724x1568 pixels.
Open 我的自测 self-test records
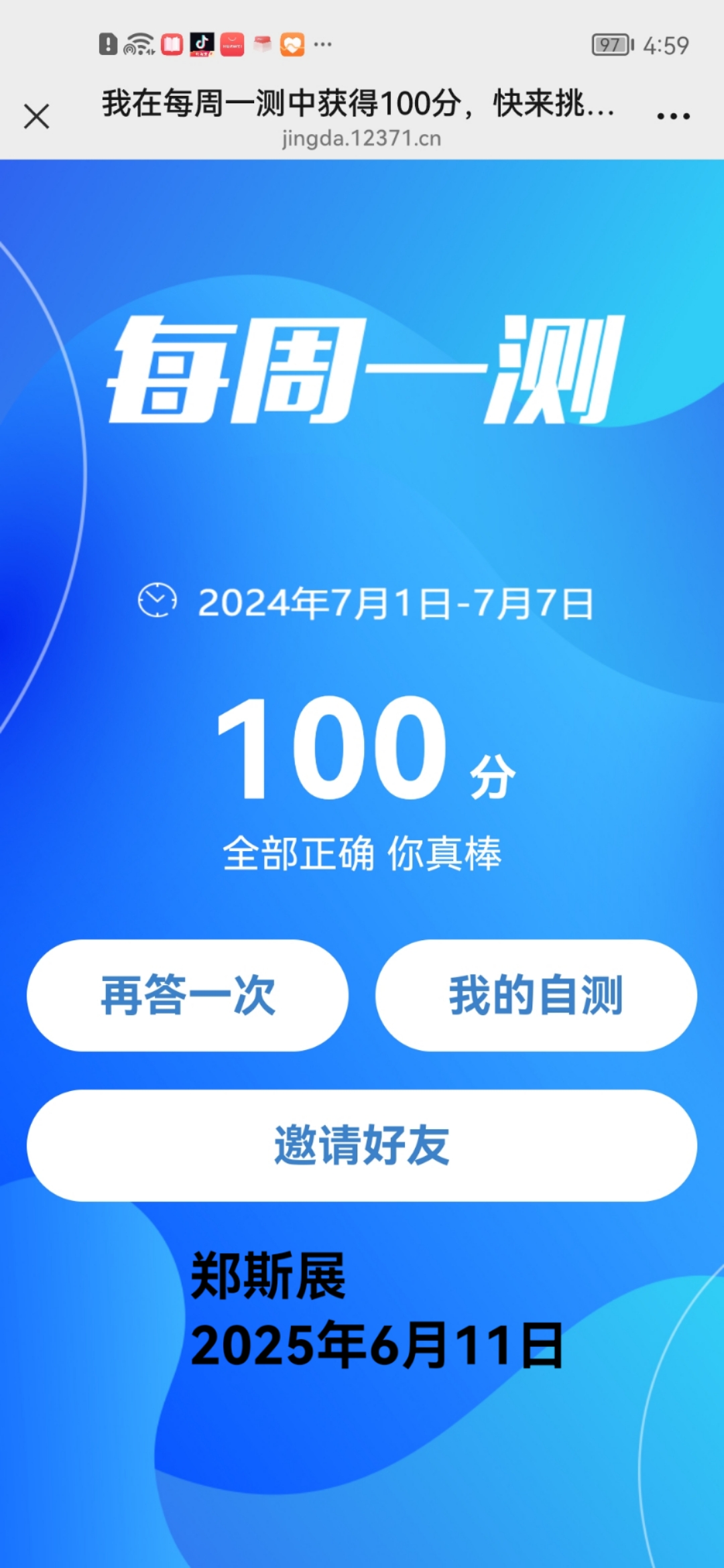(x=536, y=995)
